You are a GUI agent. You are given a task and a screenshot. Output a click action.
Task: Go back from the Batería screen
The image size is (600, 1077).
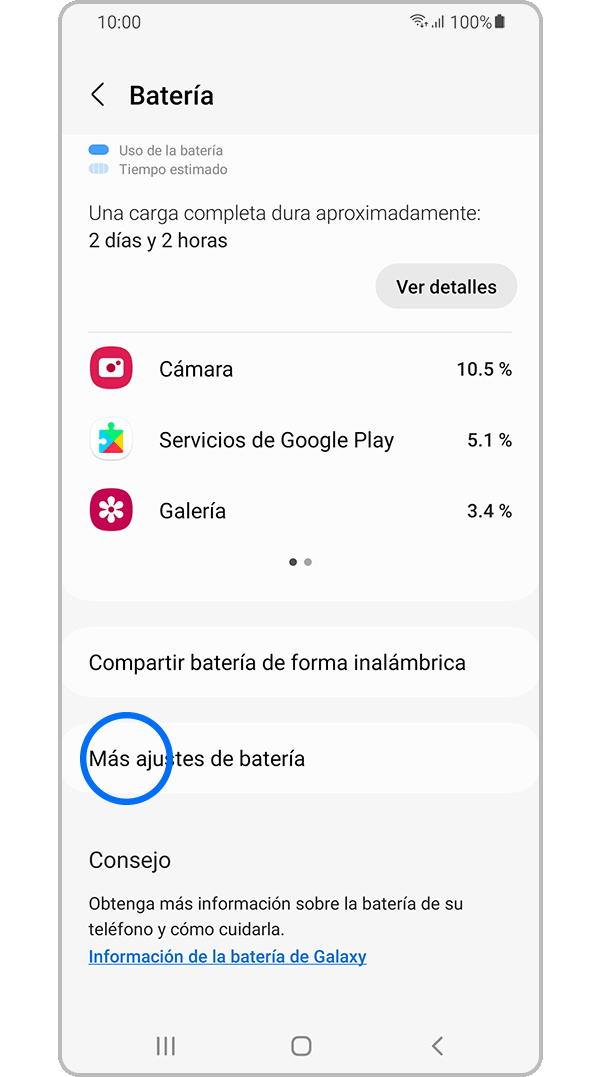pyautogui.click(x=98, y=95)
